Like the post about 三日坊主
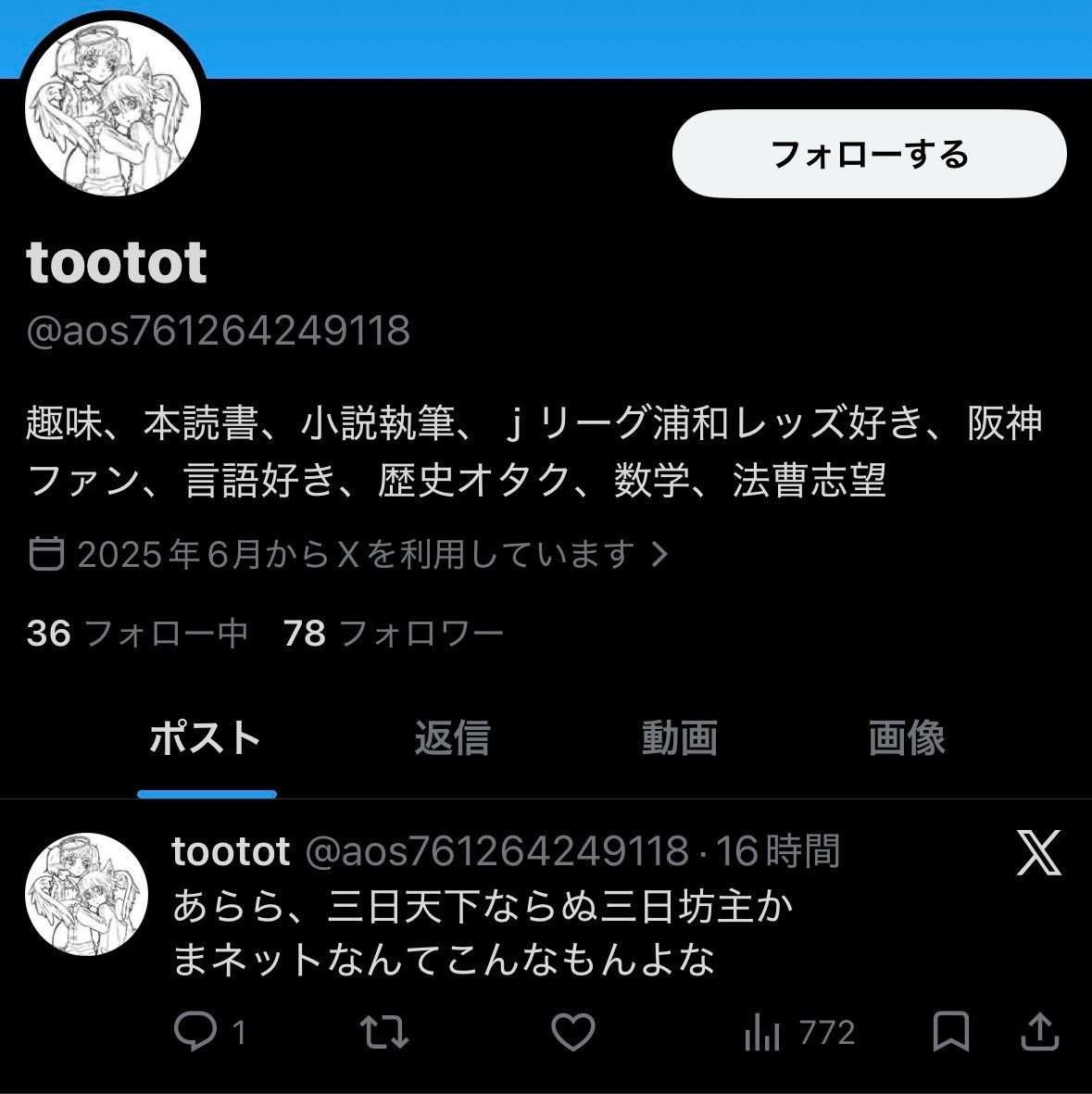The image size is (1092, 1094). click(573, 1031)
